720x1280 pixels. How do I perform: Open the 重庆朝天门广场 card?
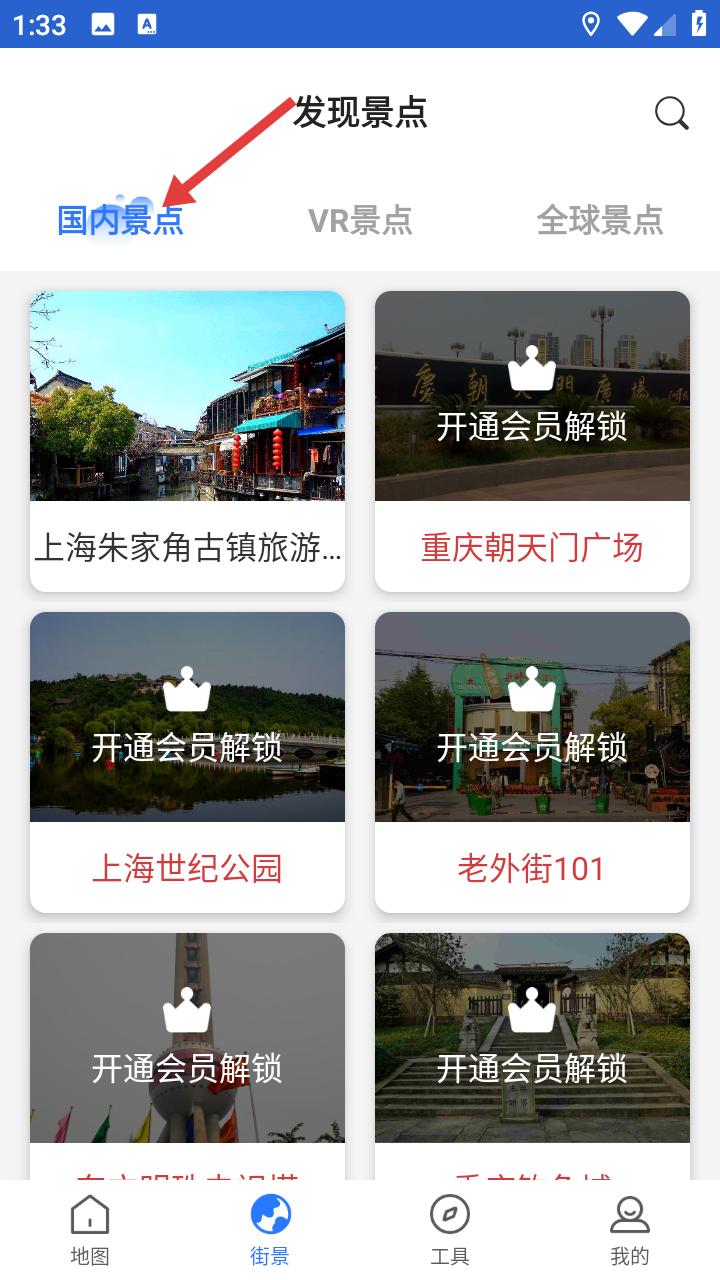pyautogui.click(x=532, y=441)
